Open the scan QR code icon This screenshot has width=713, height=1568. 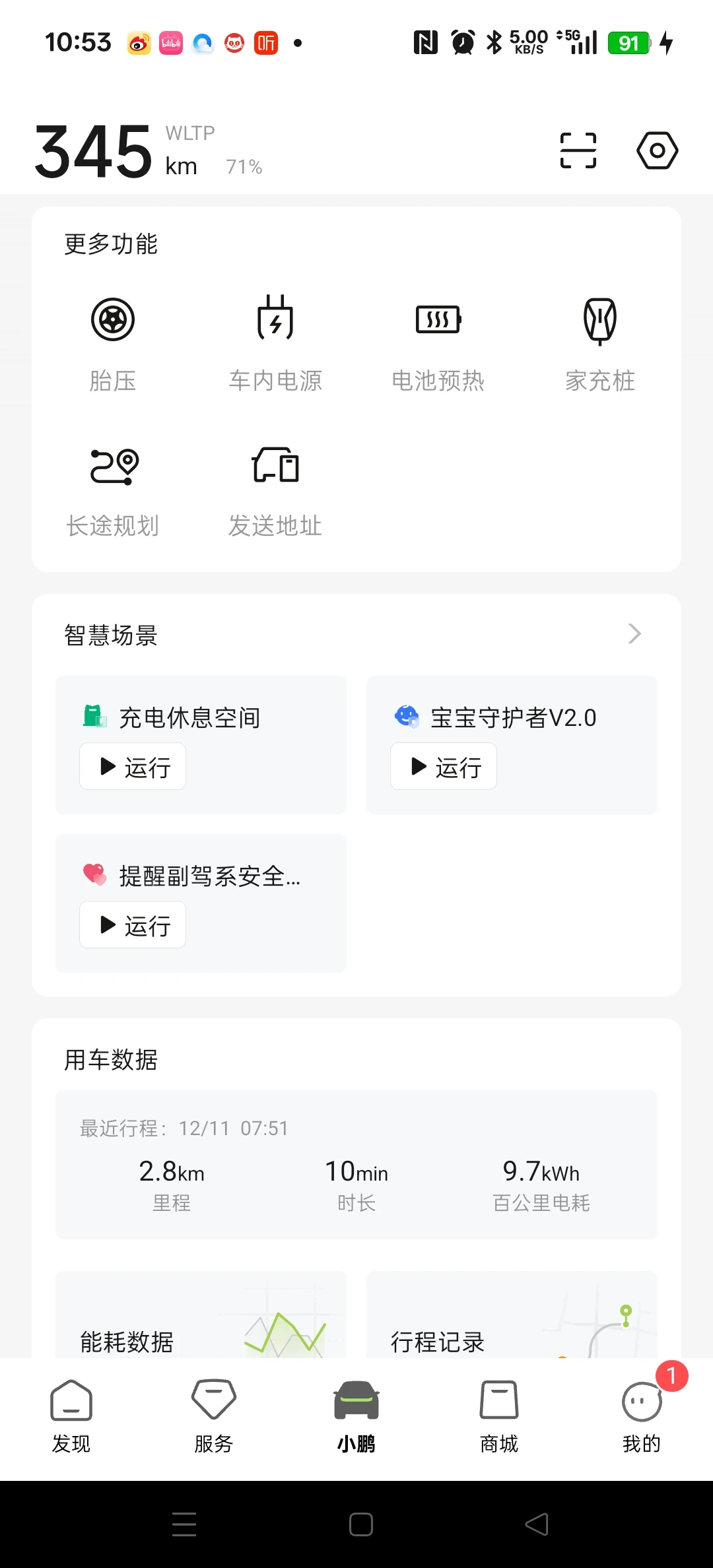point(578,150)
